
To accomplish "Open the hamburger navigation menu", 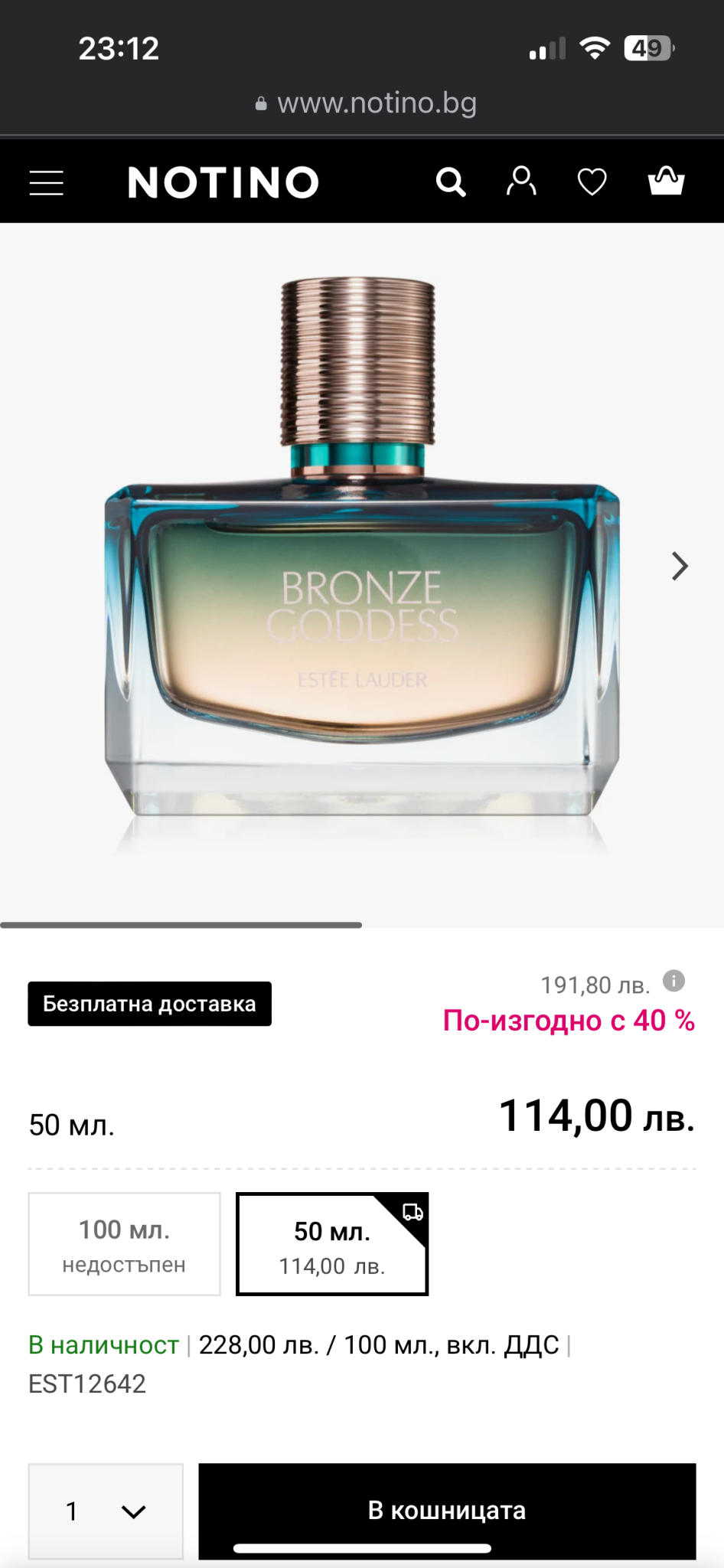I will [x=46, y=182].
